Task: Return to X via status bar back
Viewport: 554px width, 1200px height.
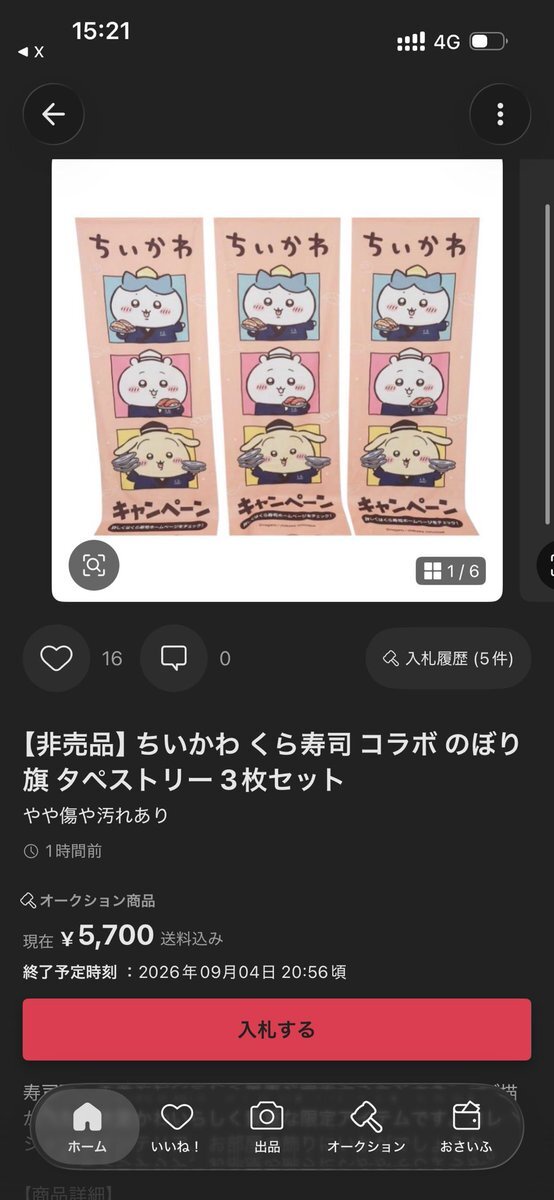Action: [31, 51]
